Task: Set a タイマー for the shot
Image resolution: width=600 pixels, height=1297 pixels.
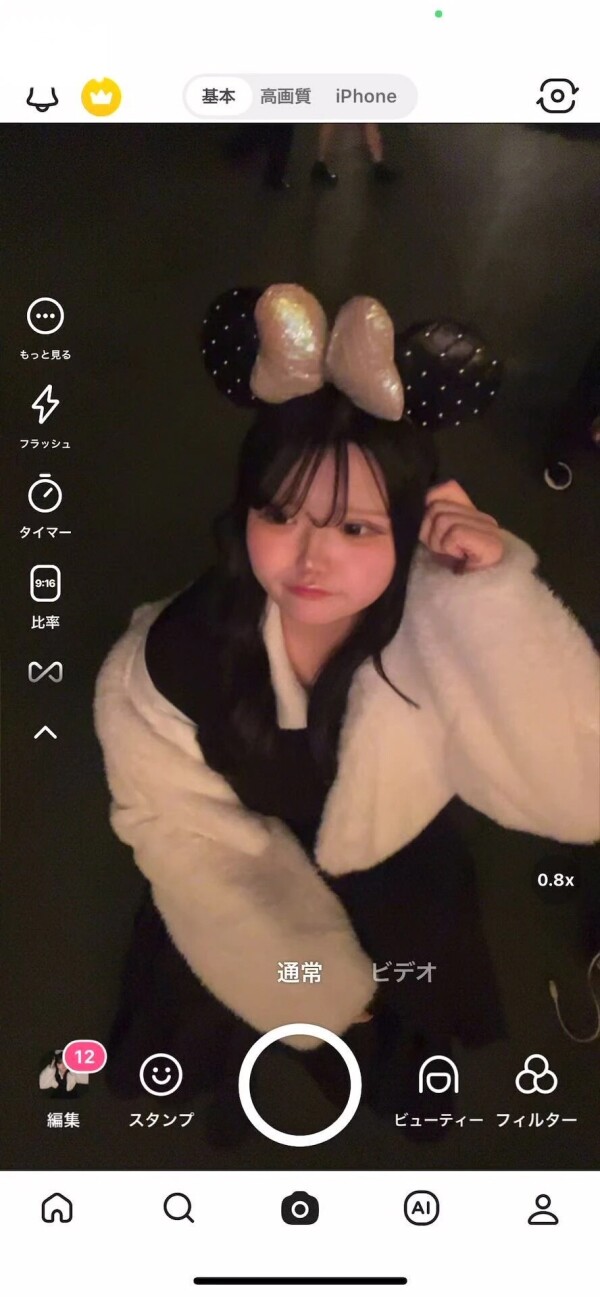Action: (45, 494)
